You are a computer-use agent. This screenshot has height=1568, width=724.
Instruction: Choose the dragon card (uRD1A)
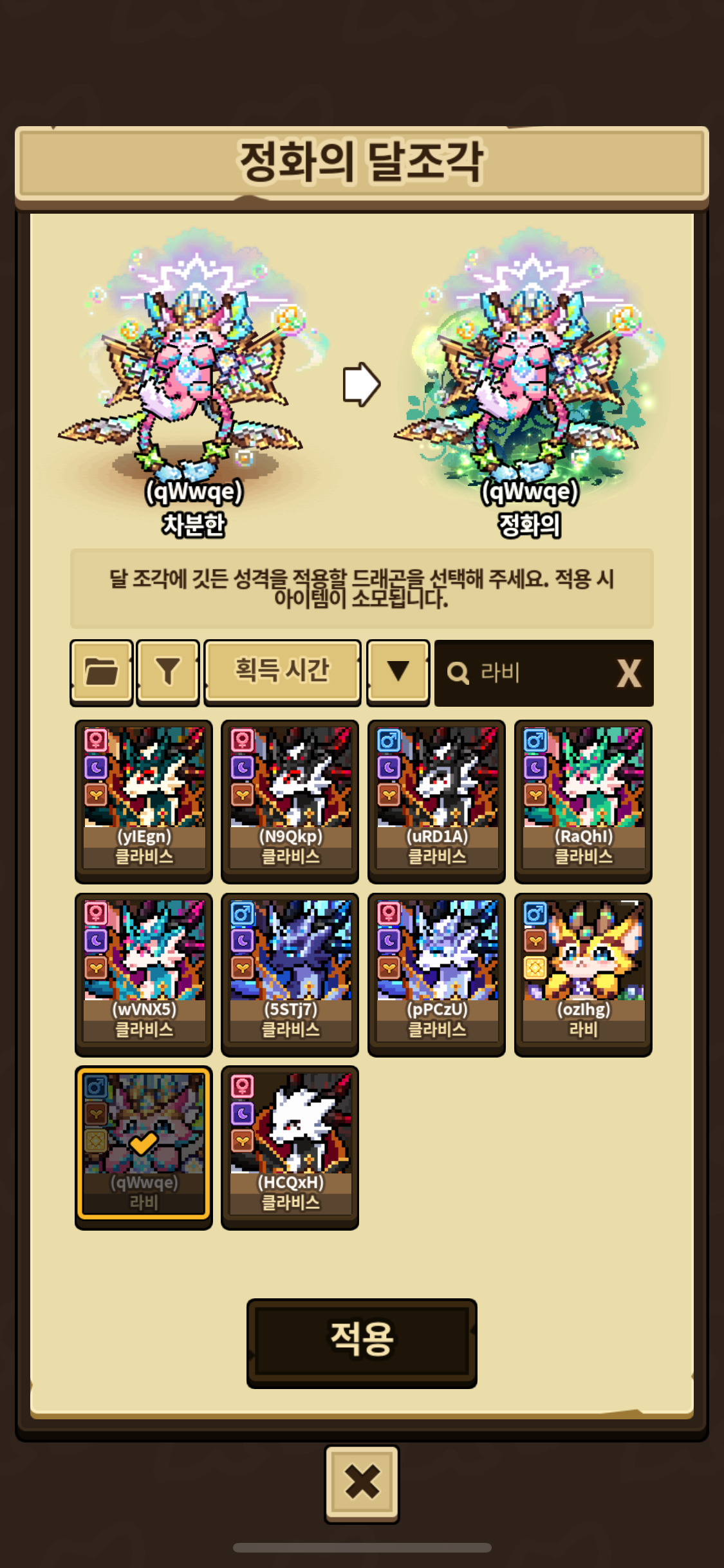coord(437,801)
